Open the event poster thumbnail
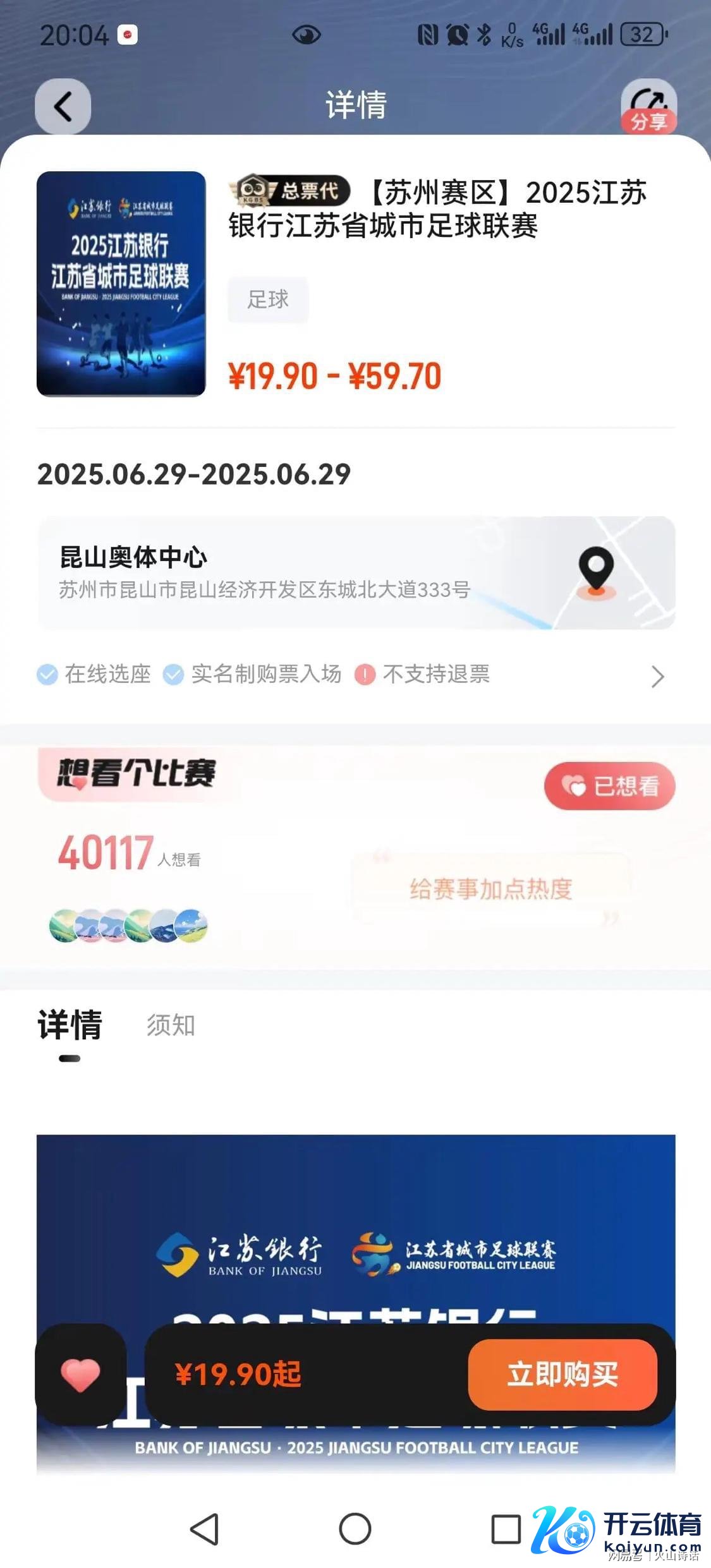Image resolution: width=711 pixels, height=1568 pixels. tap(121, 284)
